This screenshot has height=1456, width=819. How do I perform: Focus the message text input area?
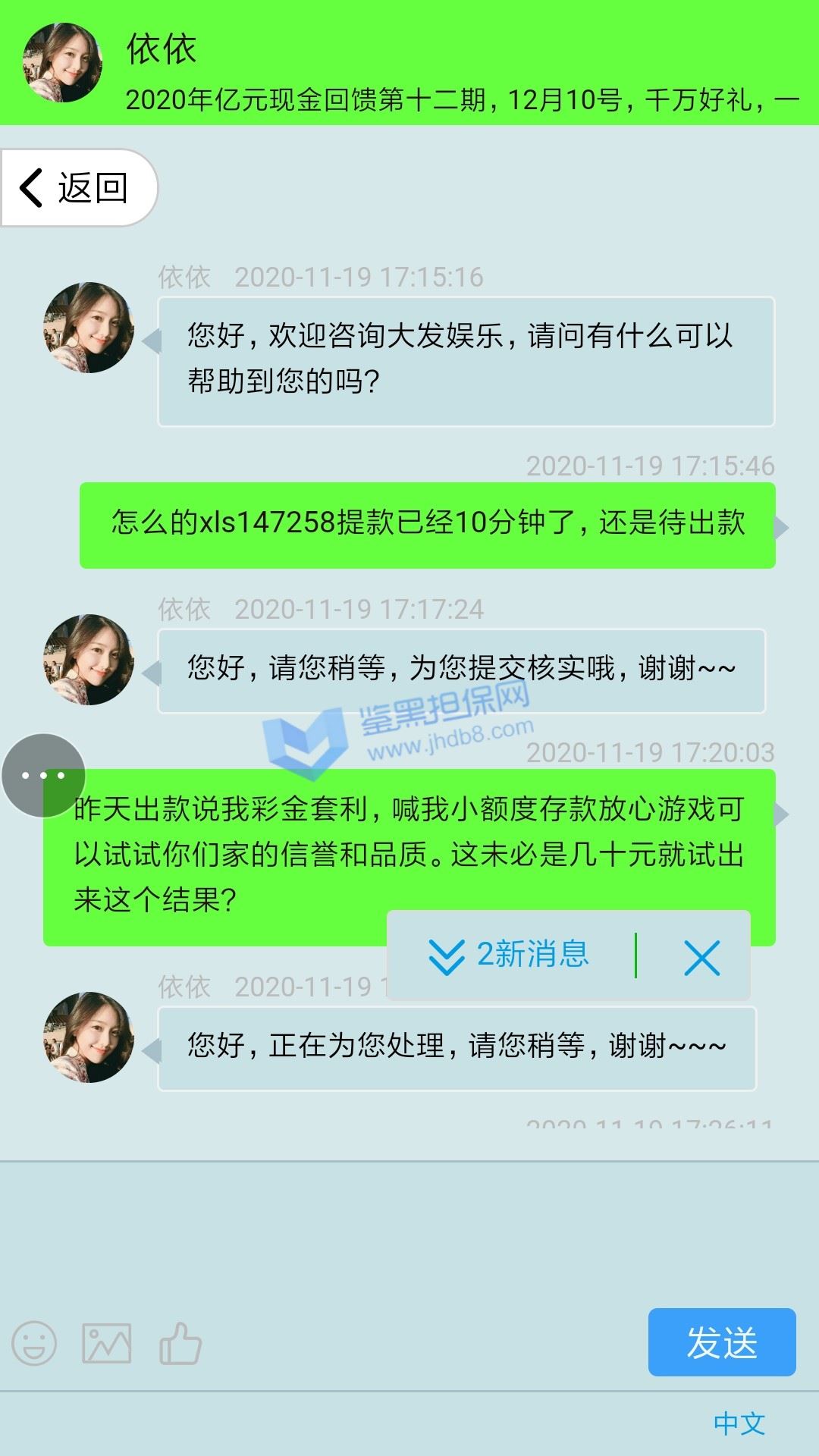point(409,1228)
